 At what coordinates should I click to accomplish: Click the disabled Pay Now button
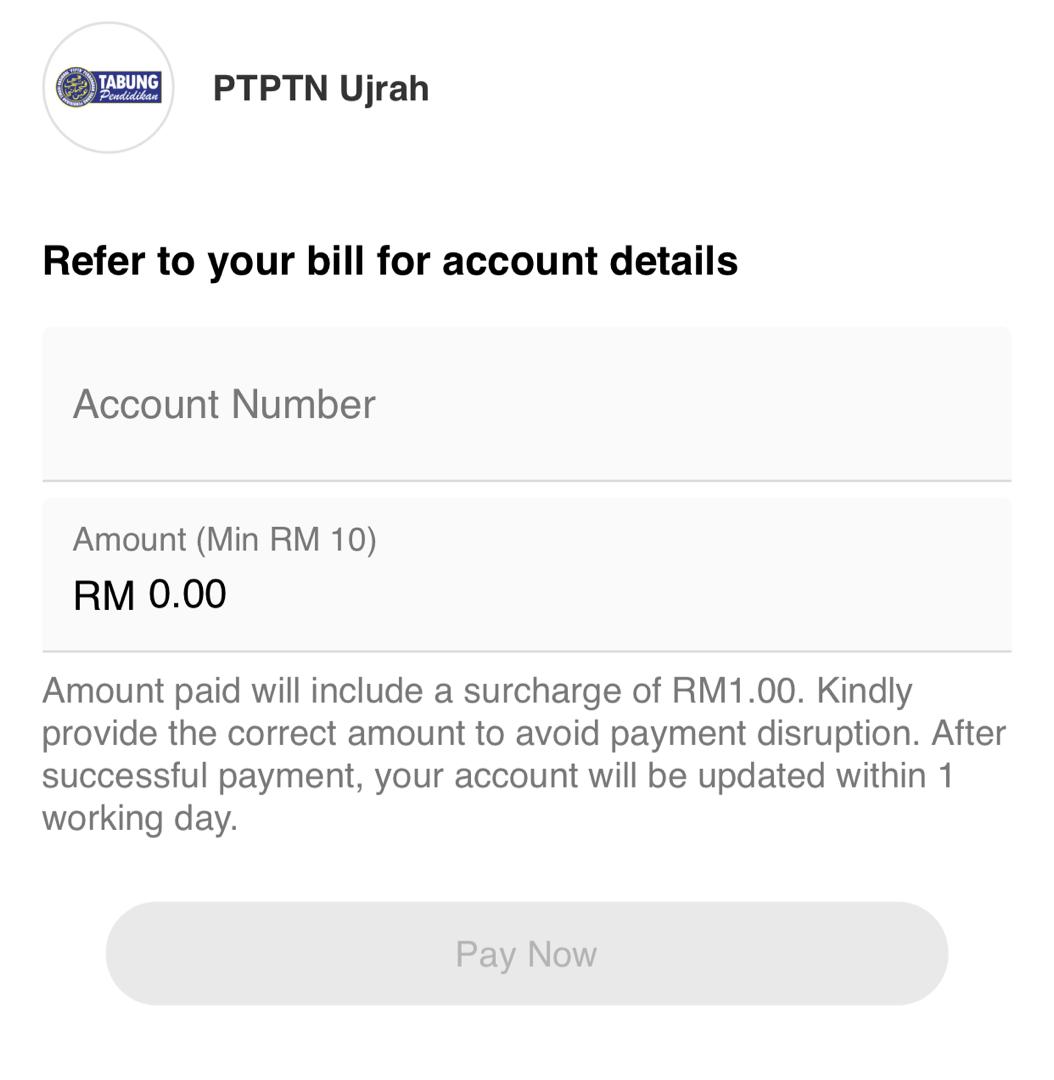[527, 953]
